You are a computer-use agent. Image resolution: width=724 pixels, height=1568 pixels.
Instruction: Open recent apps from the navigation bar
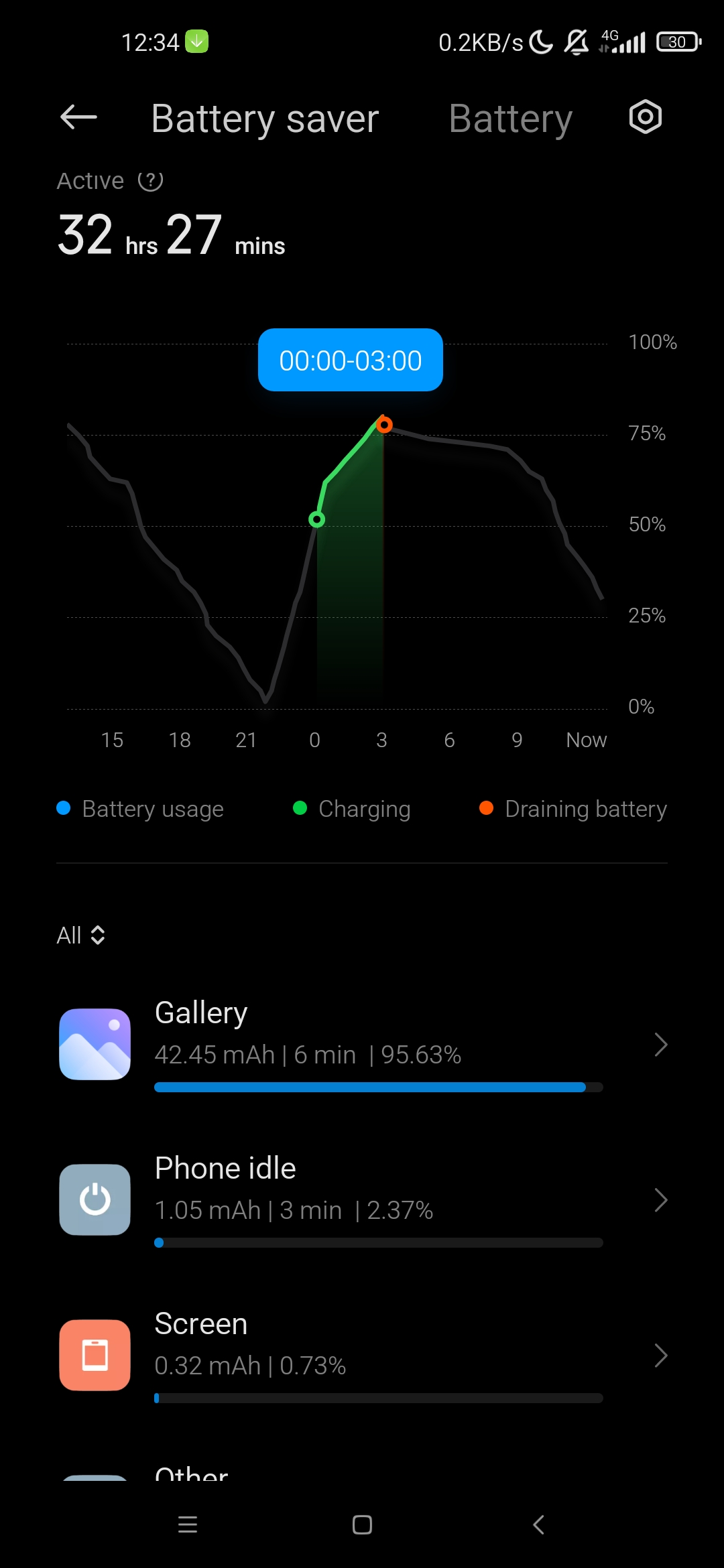188,1525
